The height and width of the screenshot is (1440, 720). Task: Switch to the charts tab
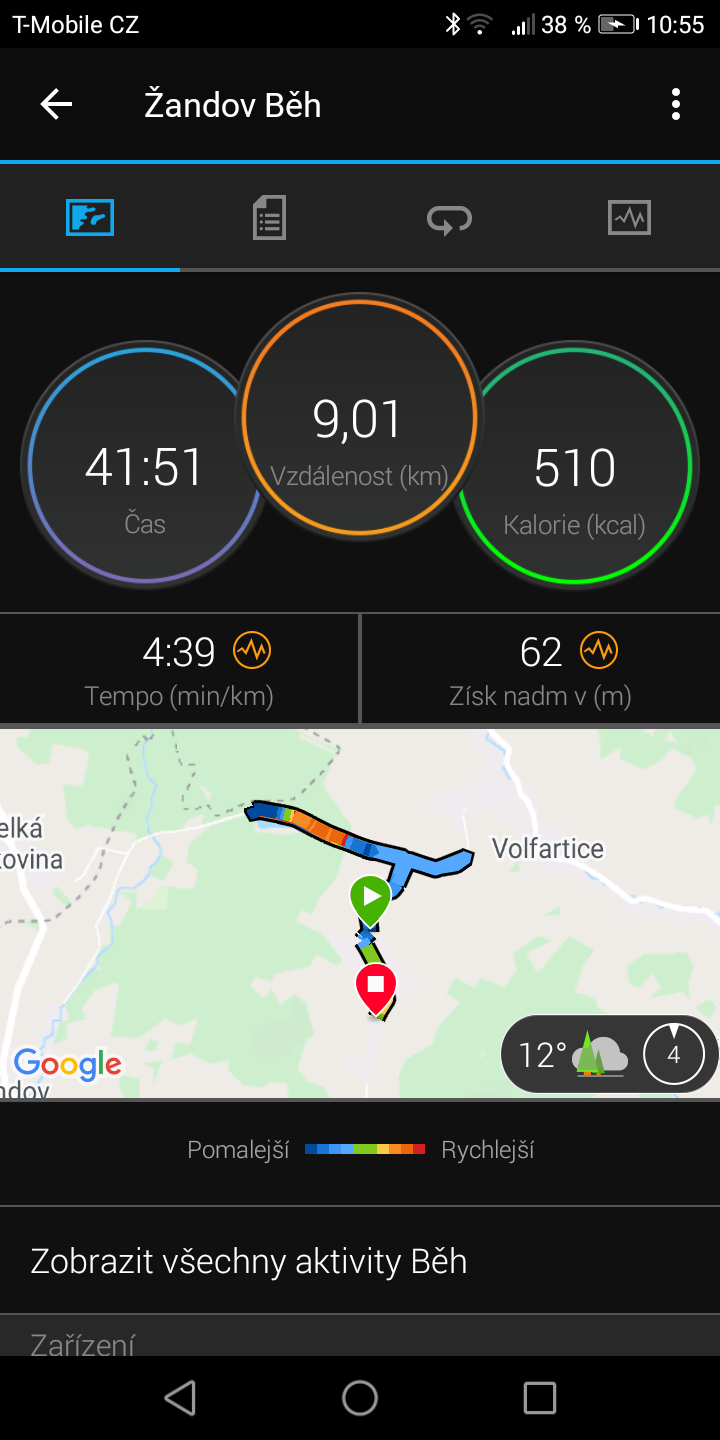pyautogui.click(x=629, y=217)
